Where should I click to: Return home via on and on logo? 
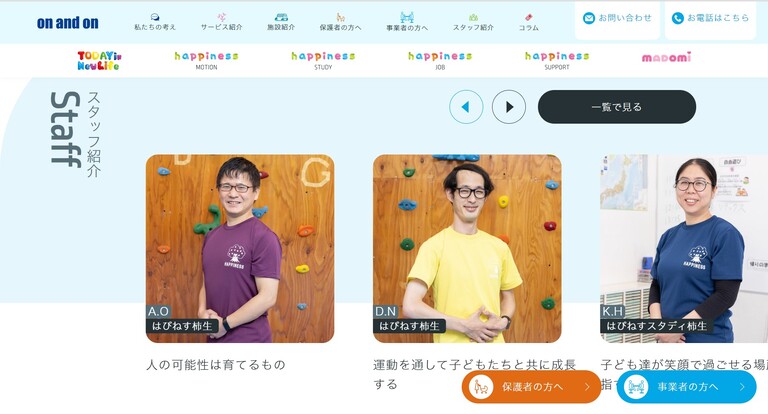coord(68,22)
